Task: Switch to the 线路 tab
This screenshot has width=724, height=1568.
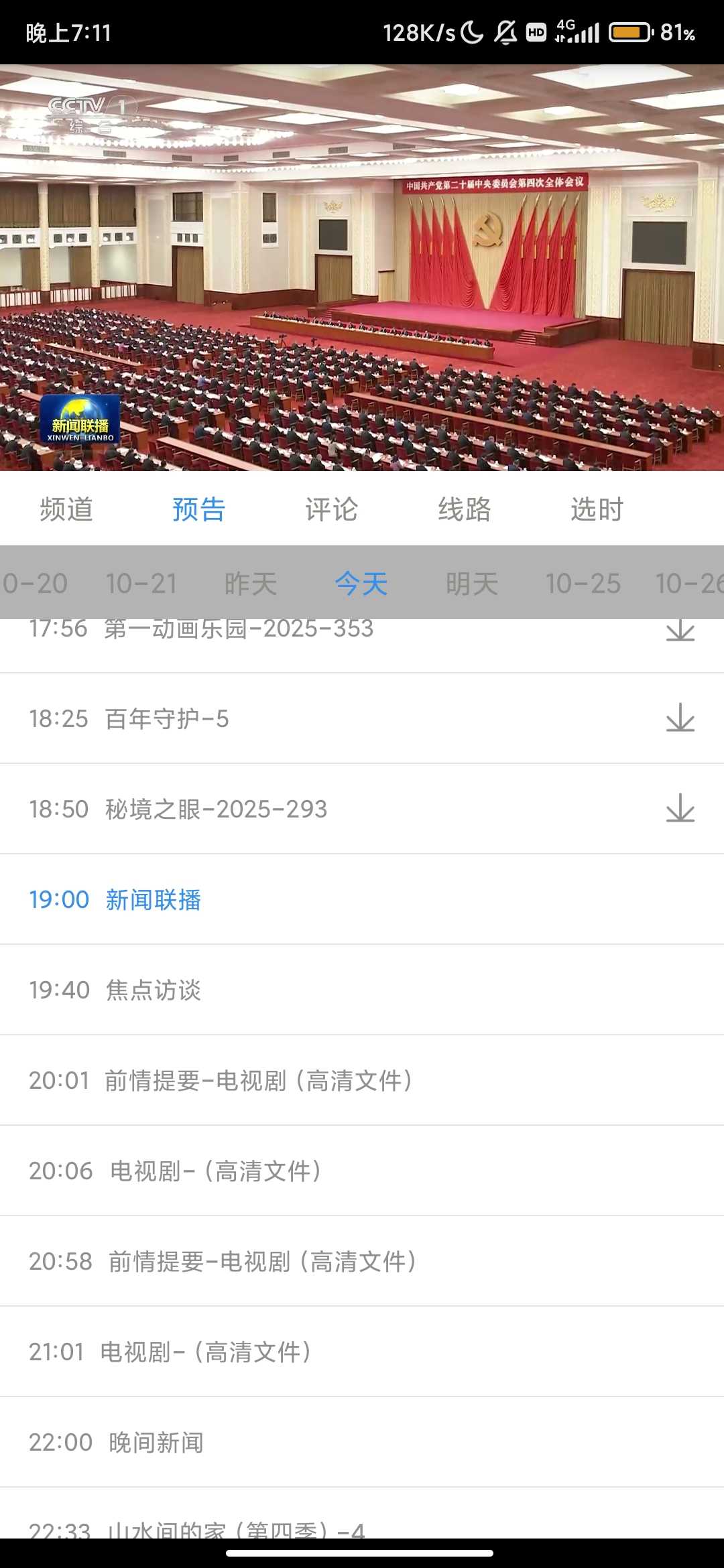Action: pos(464,509)
